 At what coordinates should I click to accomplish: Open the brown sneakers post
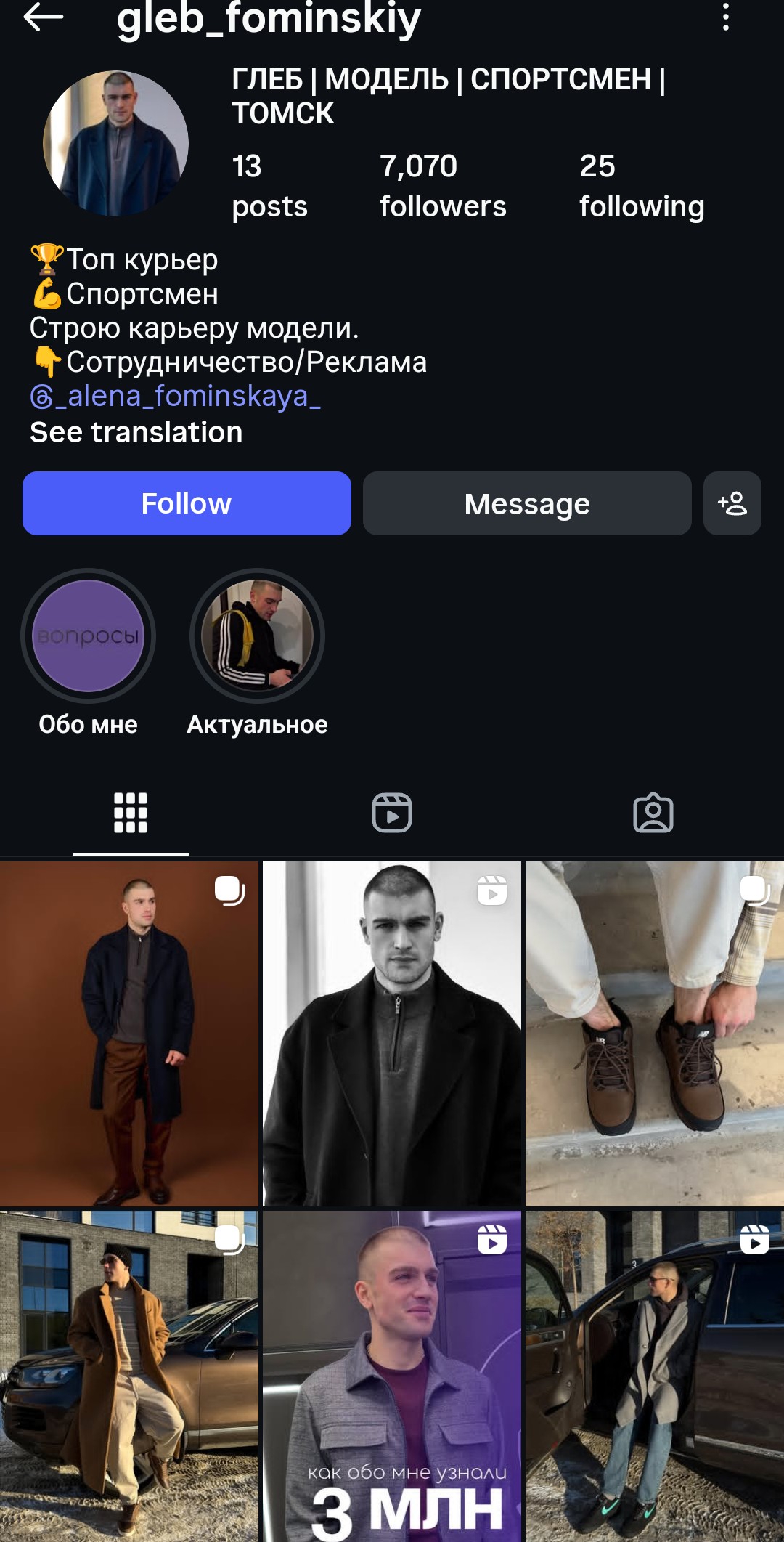tap(655, 1033)
